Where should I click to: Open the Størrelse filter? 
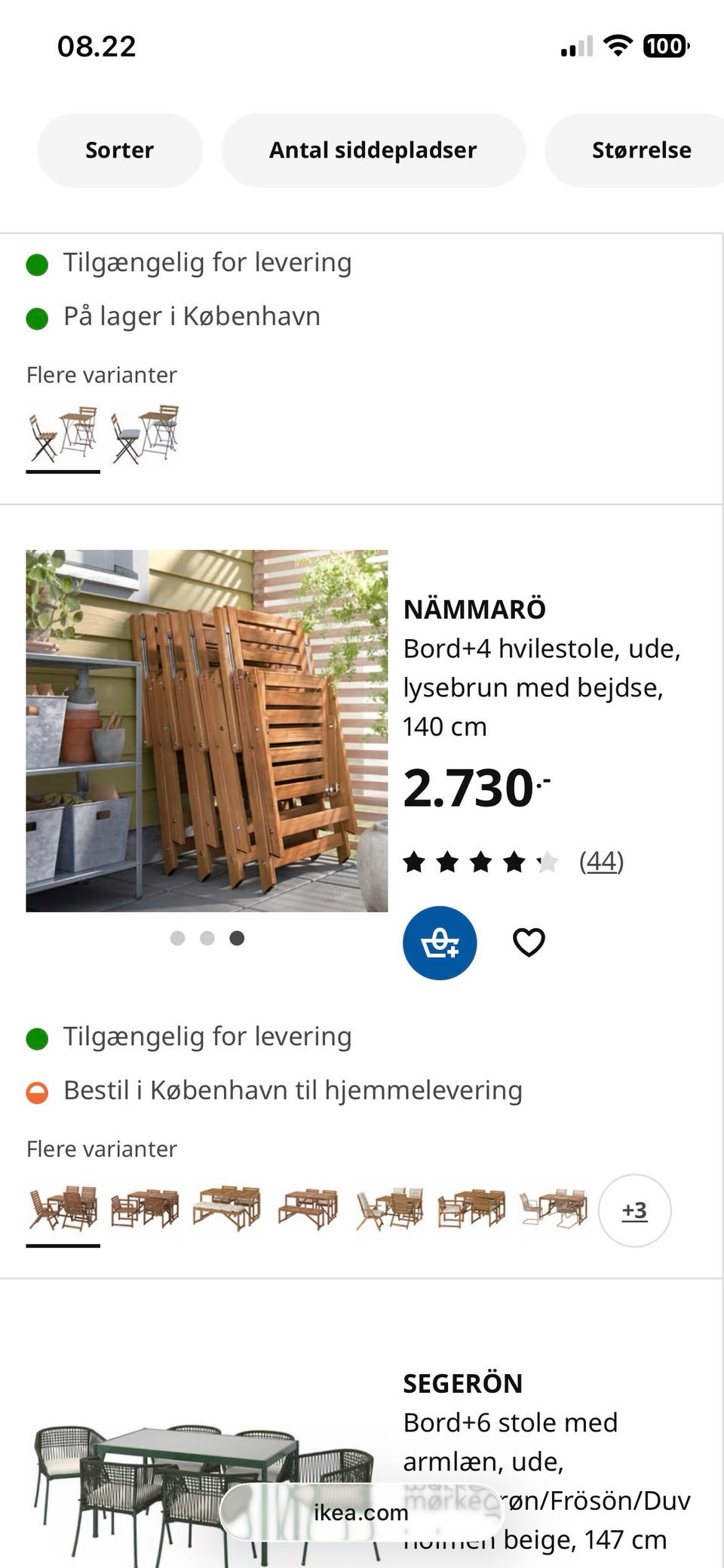(640, 149)
